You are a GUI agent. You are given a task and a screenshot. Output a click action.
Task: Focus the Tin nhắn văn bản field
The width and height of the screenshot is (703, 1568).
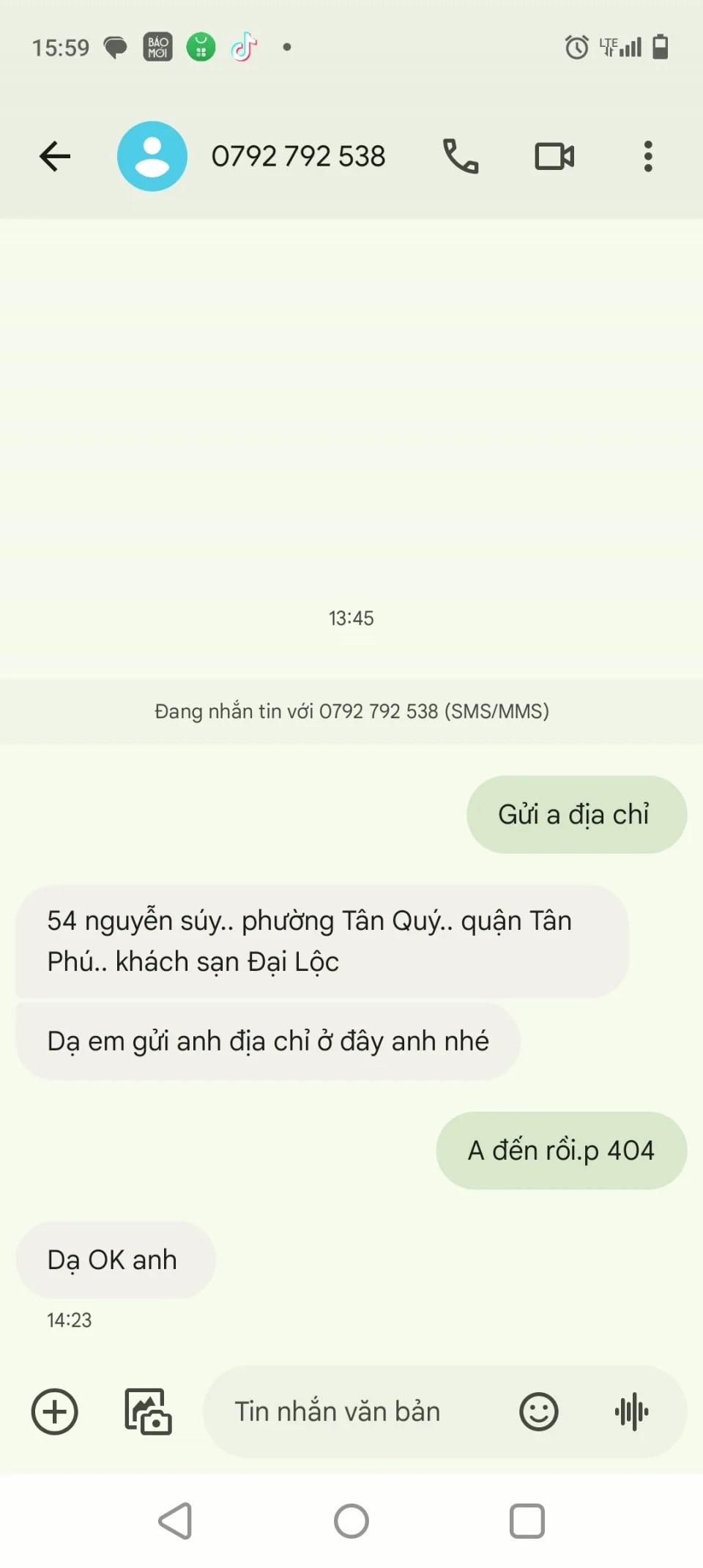tap(359, 1411)
